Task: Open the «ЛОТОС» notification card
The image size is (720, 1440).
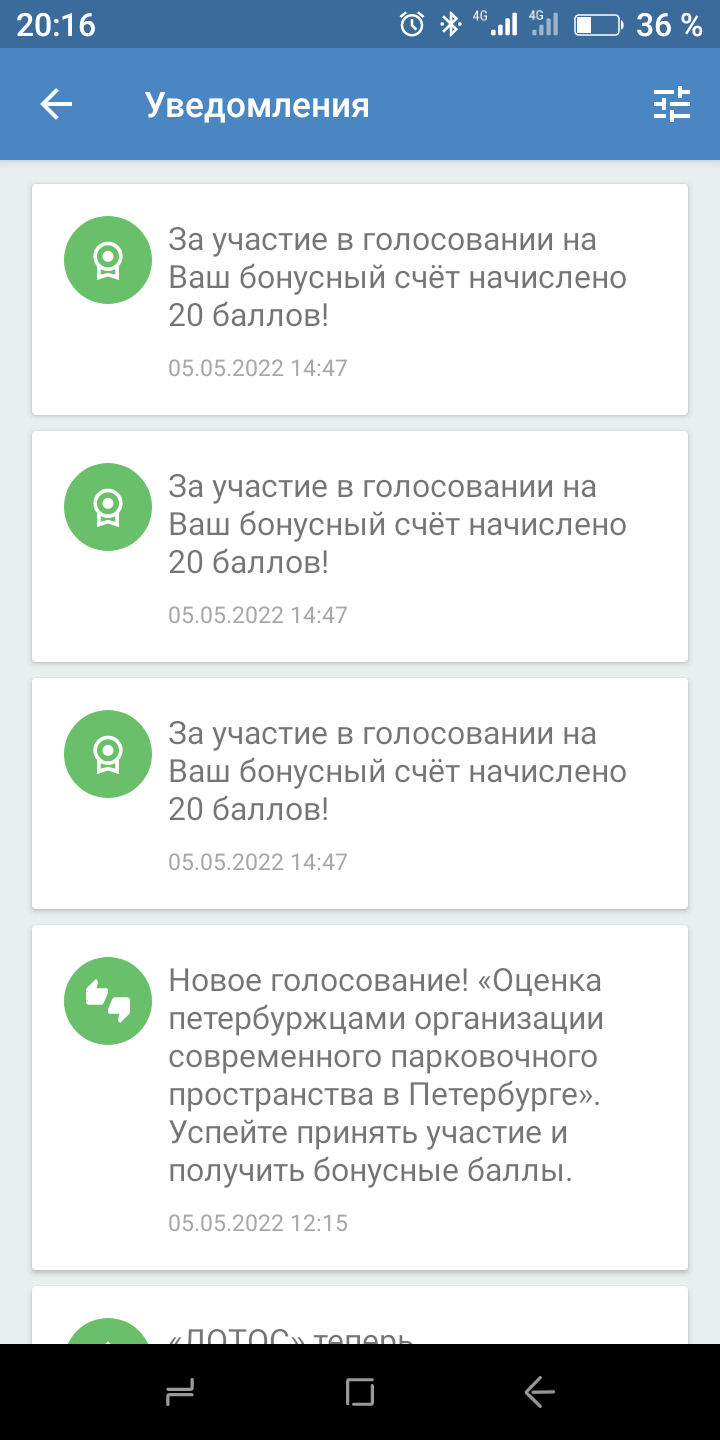Action: point(360,1318)
